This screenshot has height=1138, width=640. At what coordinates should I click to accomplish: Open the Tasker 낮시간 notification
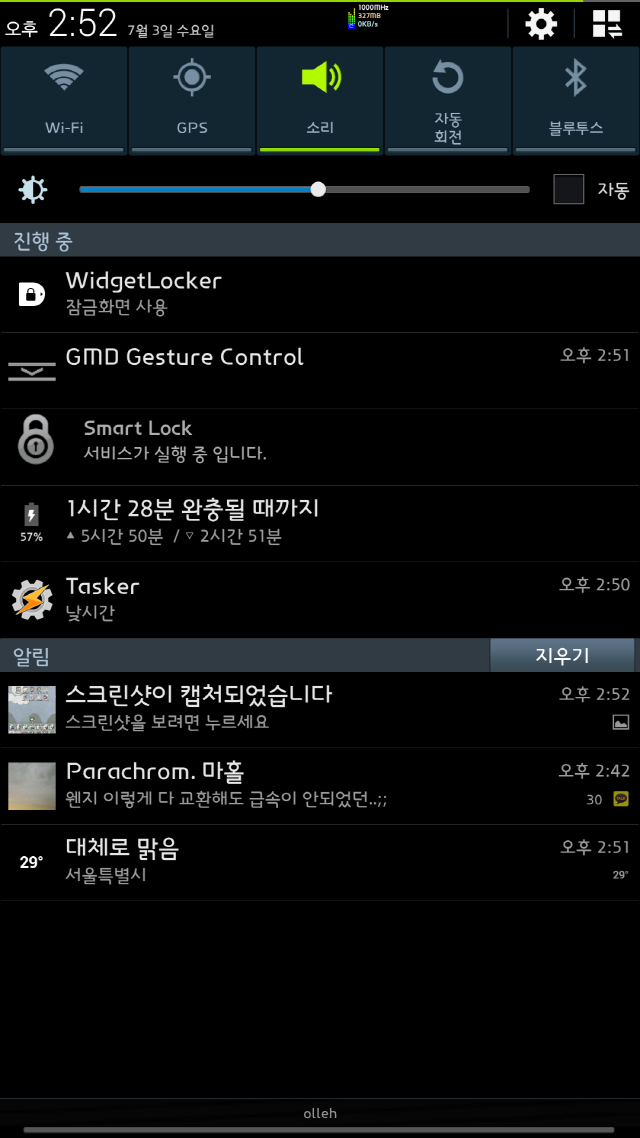pos(320,599)
